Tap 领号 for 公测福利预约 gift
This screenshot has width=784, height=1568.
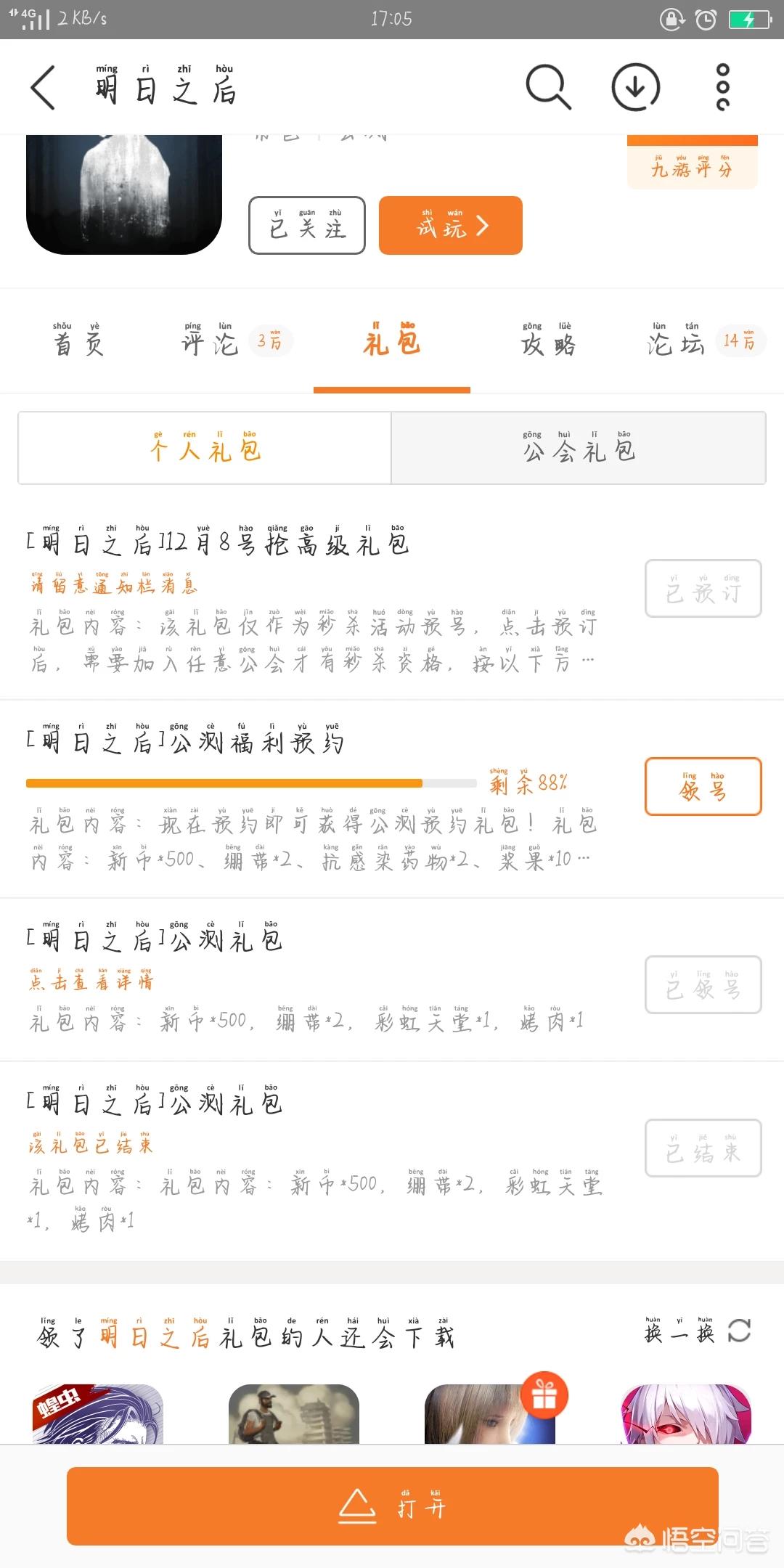703,787
